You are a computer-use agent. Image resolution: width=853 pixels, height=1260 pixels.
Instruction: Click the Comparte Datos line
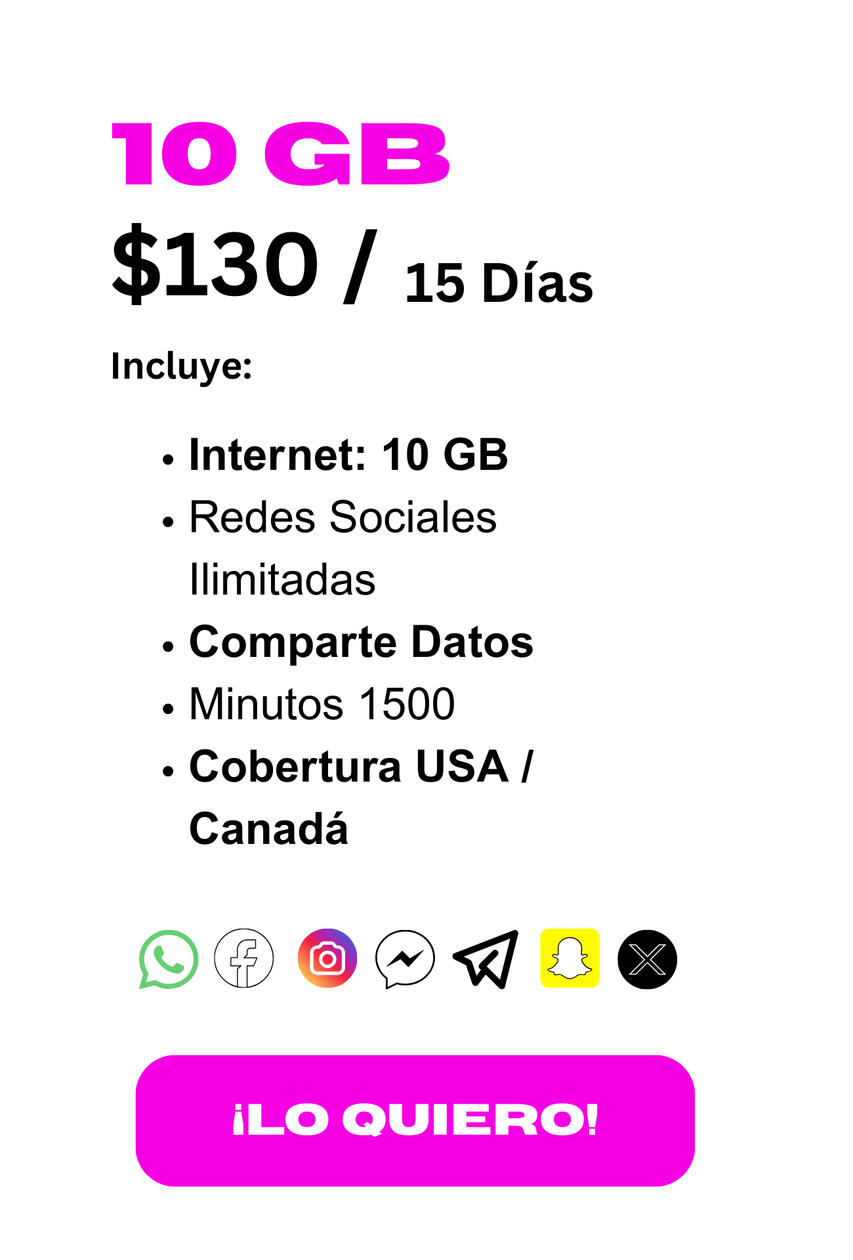[x=360, y=642]
